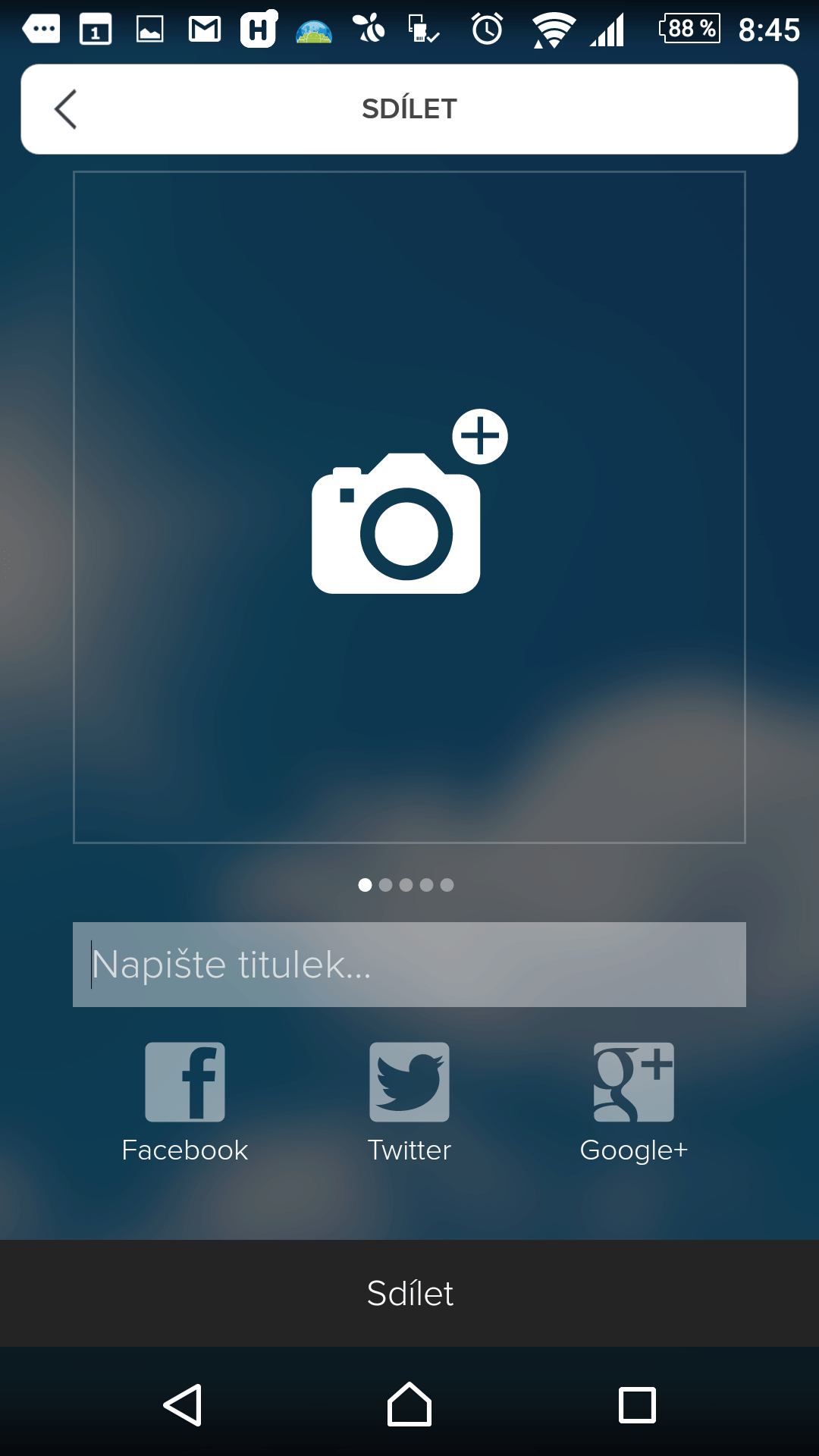This screenshot has width=819, height=1456.
Task: Go to the Android home screen
Action: pyautogui.click(x=409, y=1404)
